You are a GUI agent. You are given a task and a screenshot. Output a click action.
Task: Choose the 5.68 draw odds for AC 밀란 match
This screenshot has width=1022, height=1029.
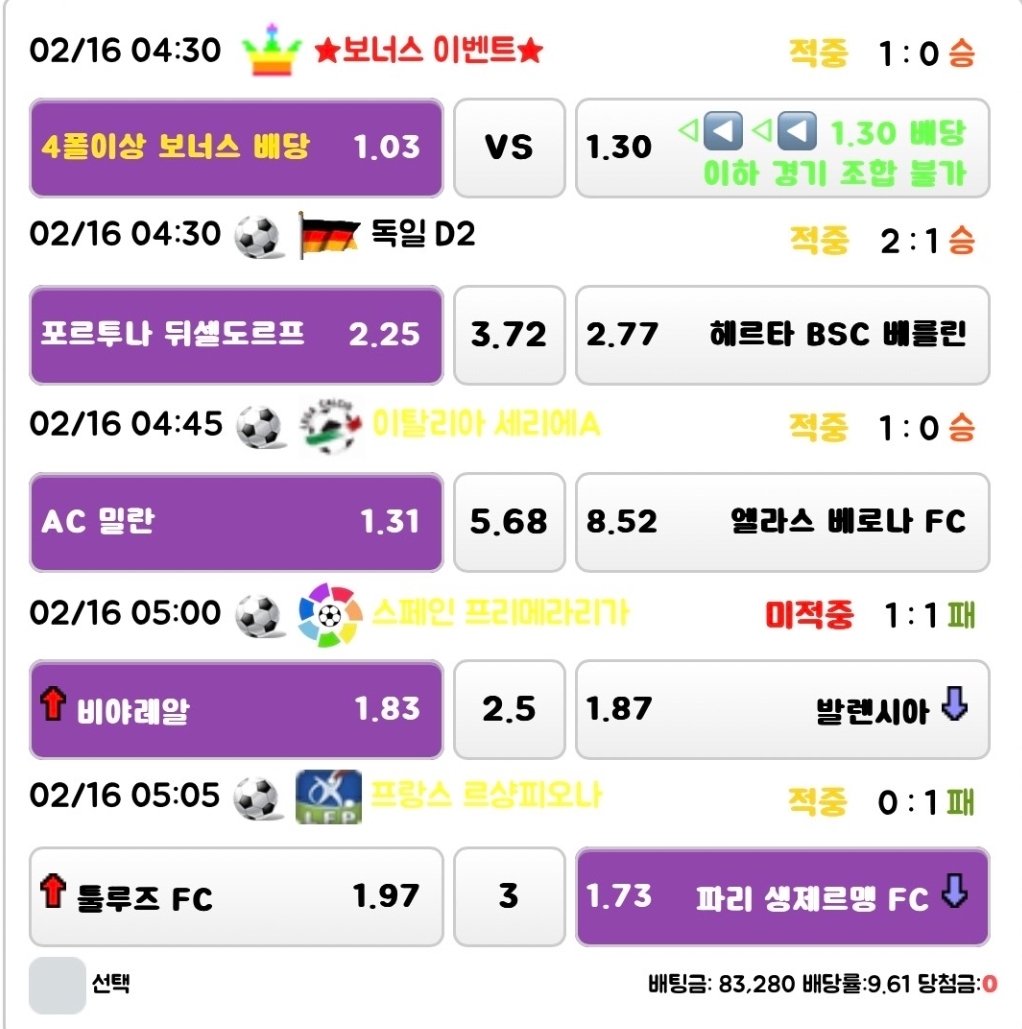(509, 522)
